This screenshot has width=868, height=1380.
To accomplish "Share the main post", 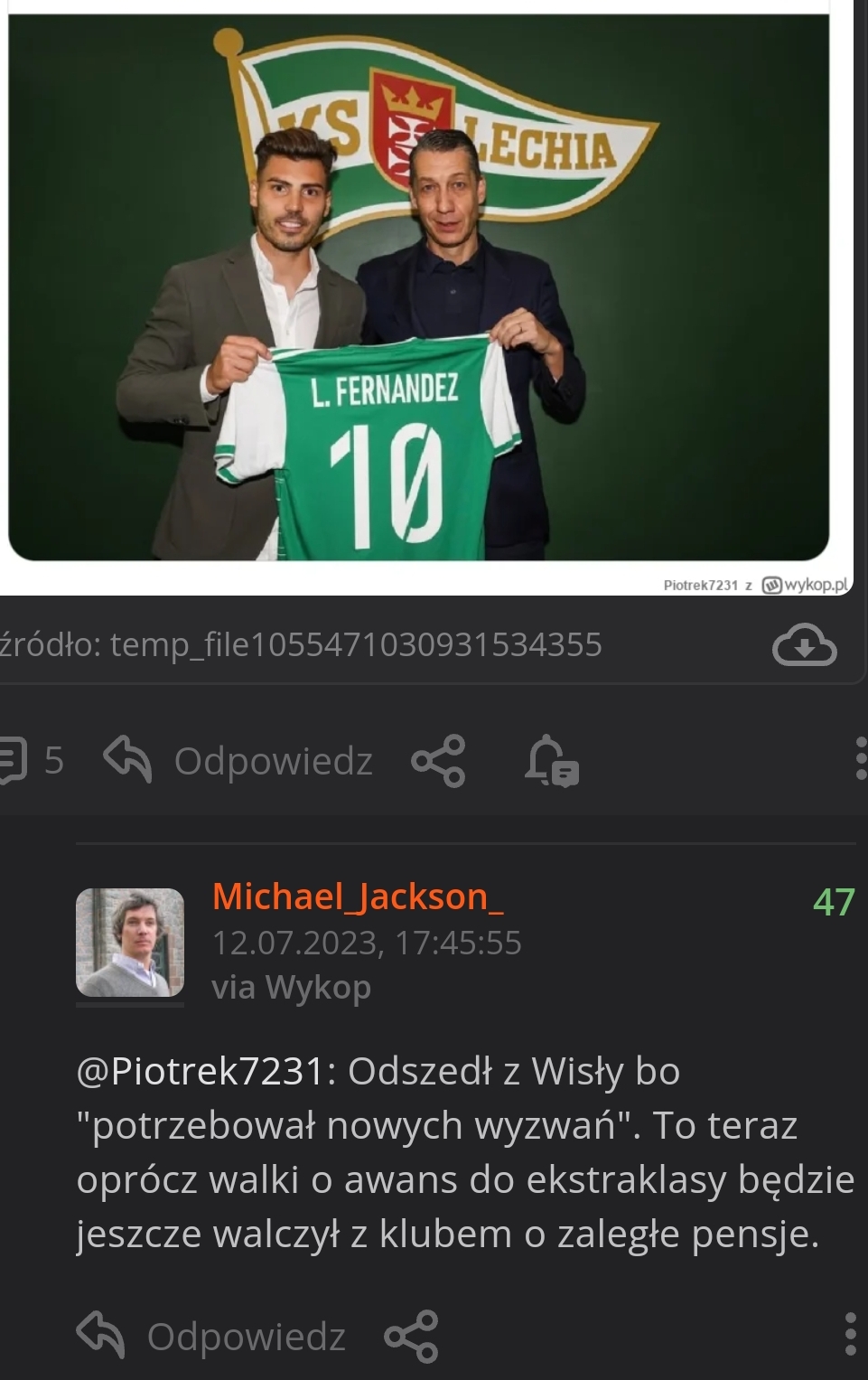I will coord(438,760).
